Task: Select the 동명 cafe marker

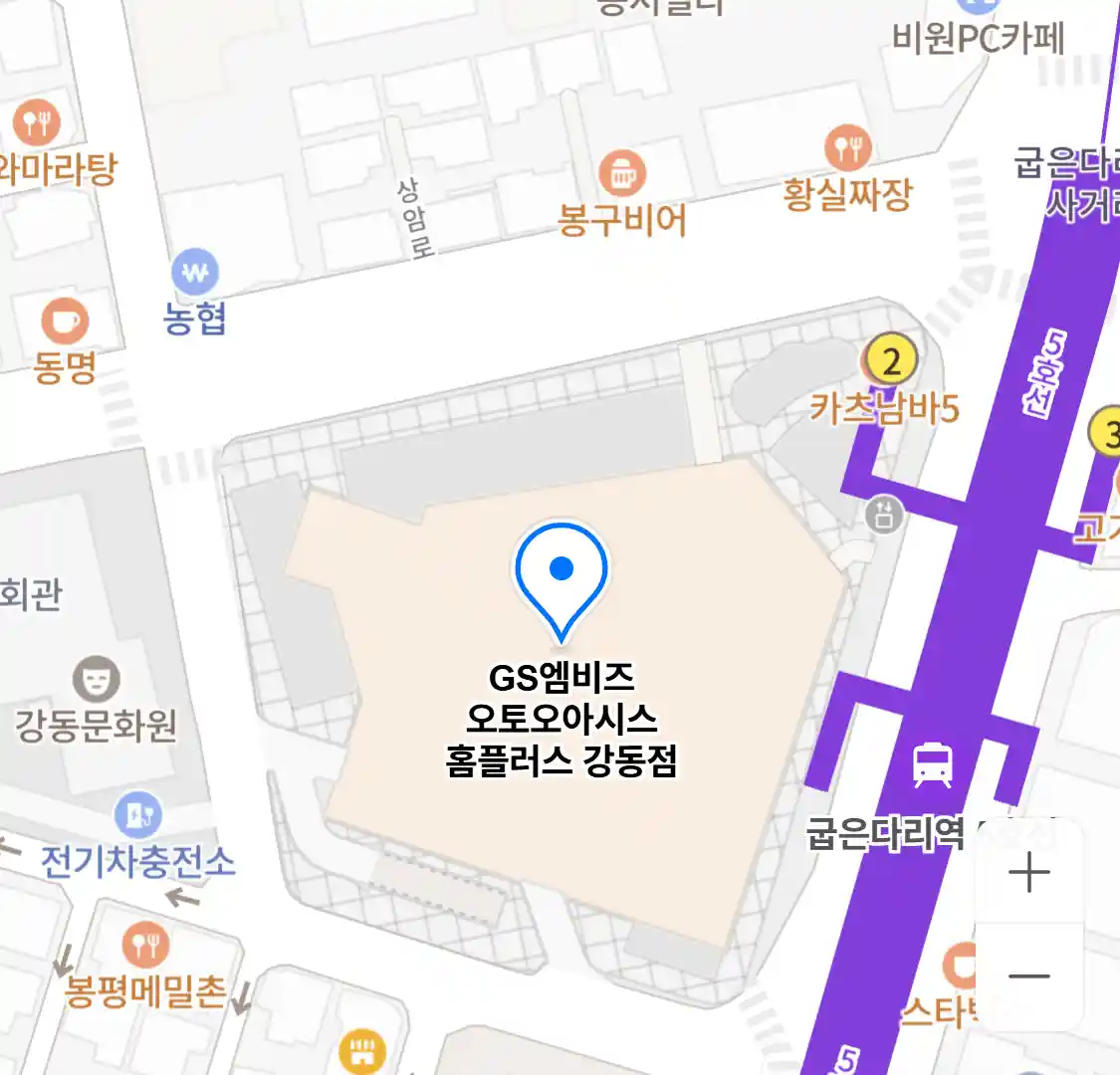Action: click(65, 322)
